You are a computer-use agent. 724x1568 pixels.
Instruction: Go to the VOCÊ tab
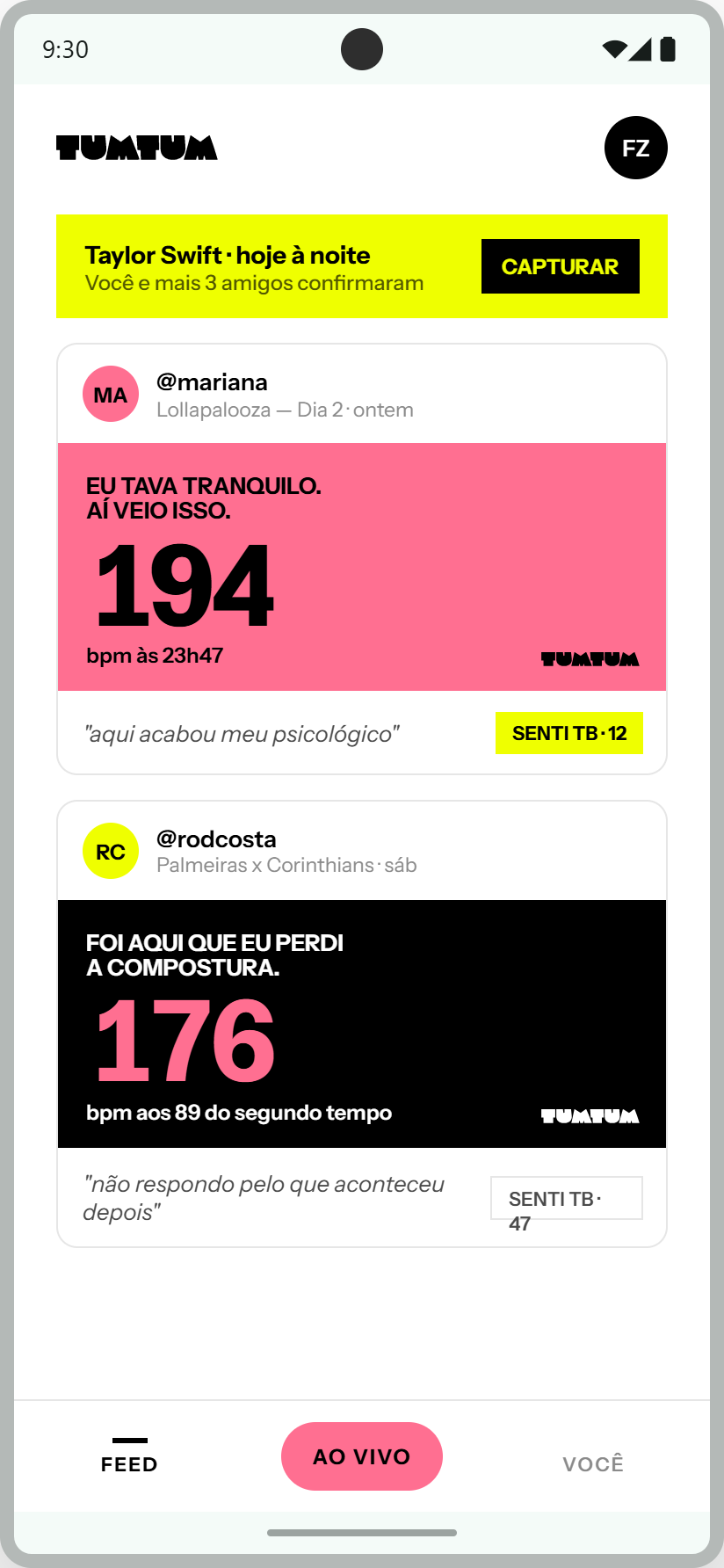594,1463
